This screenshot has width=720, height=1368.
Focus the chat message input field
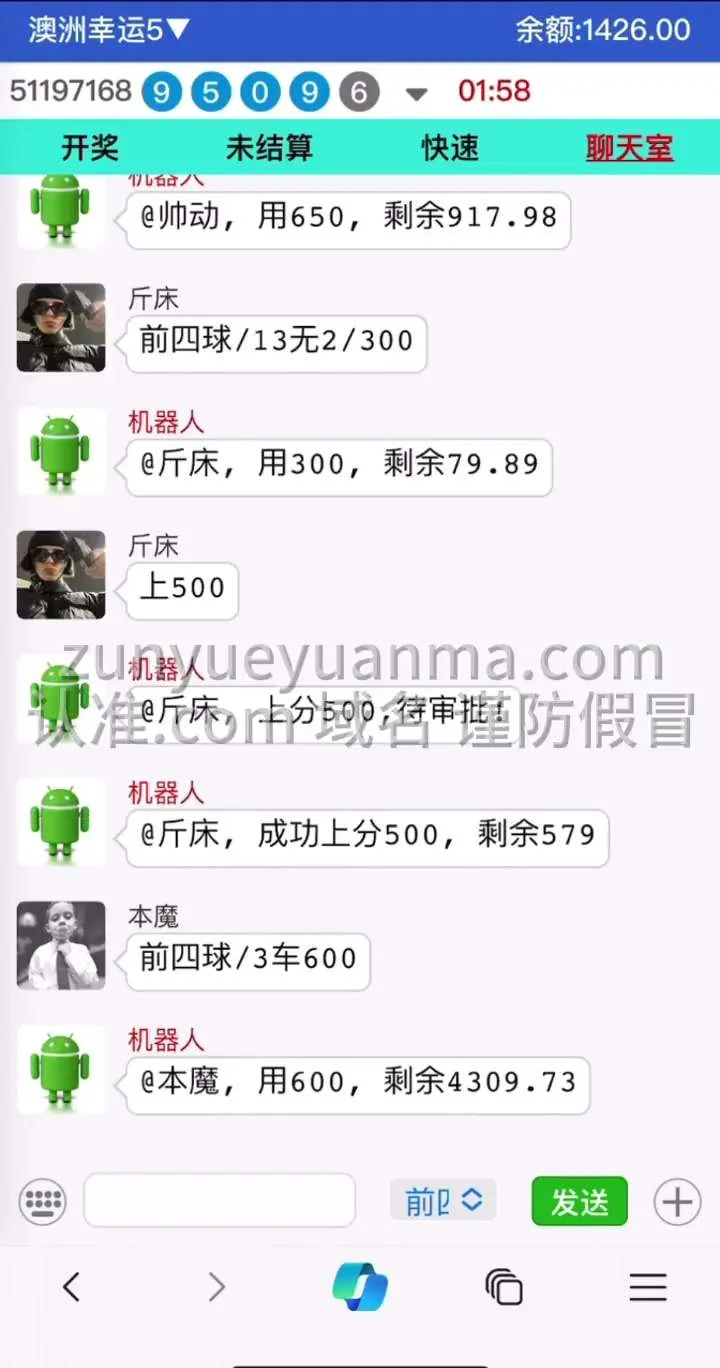point(219,1201)
